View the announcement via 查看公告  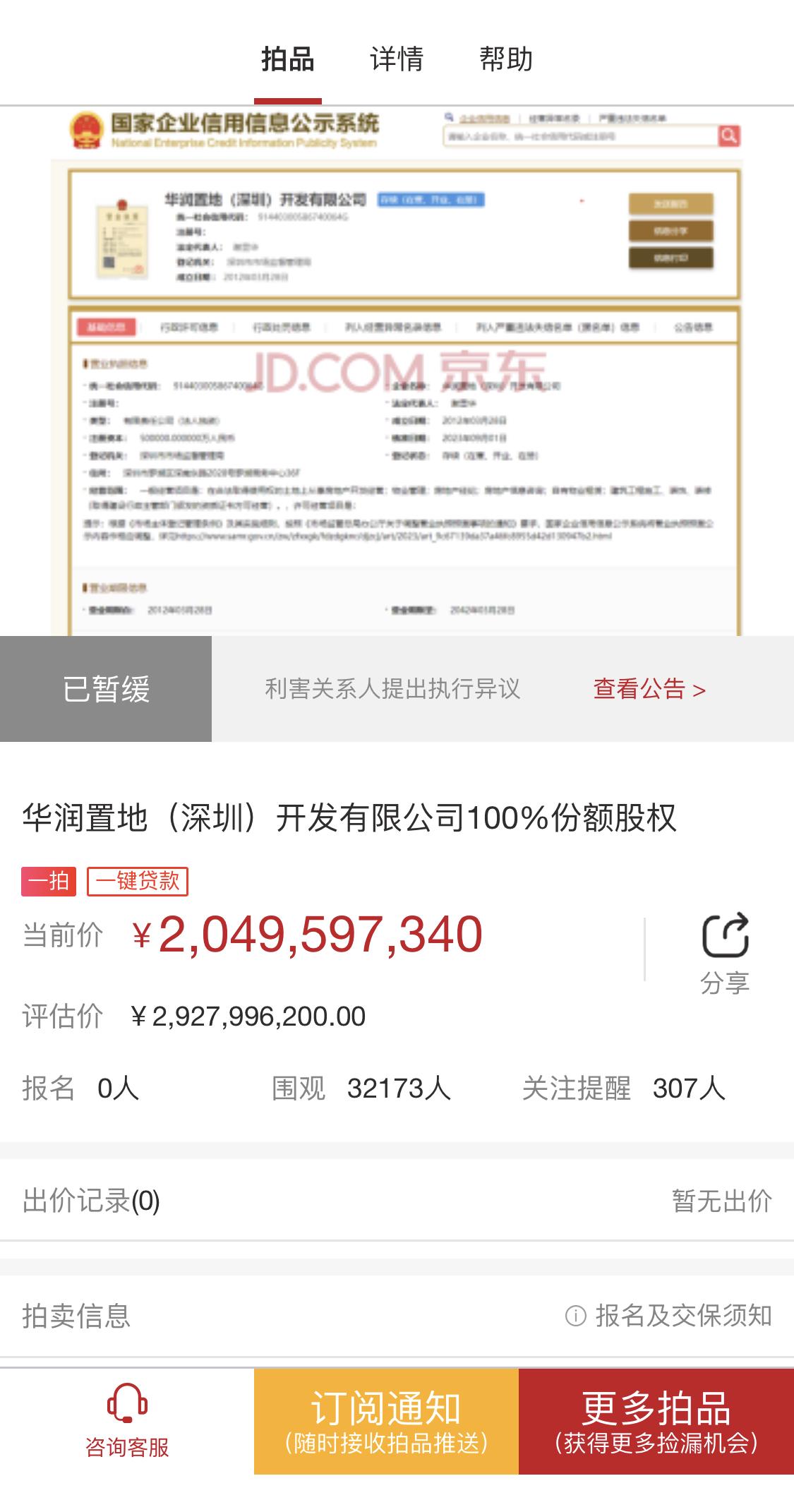click(x=649, y=689)
